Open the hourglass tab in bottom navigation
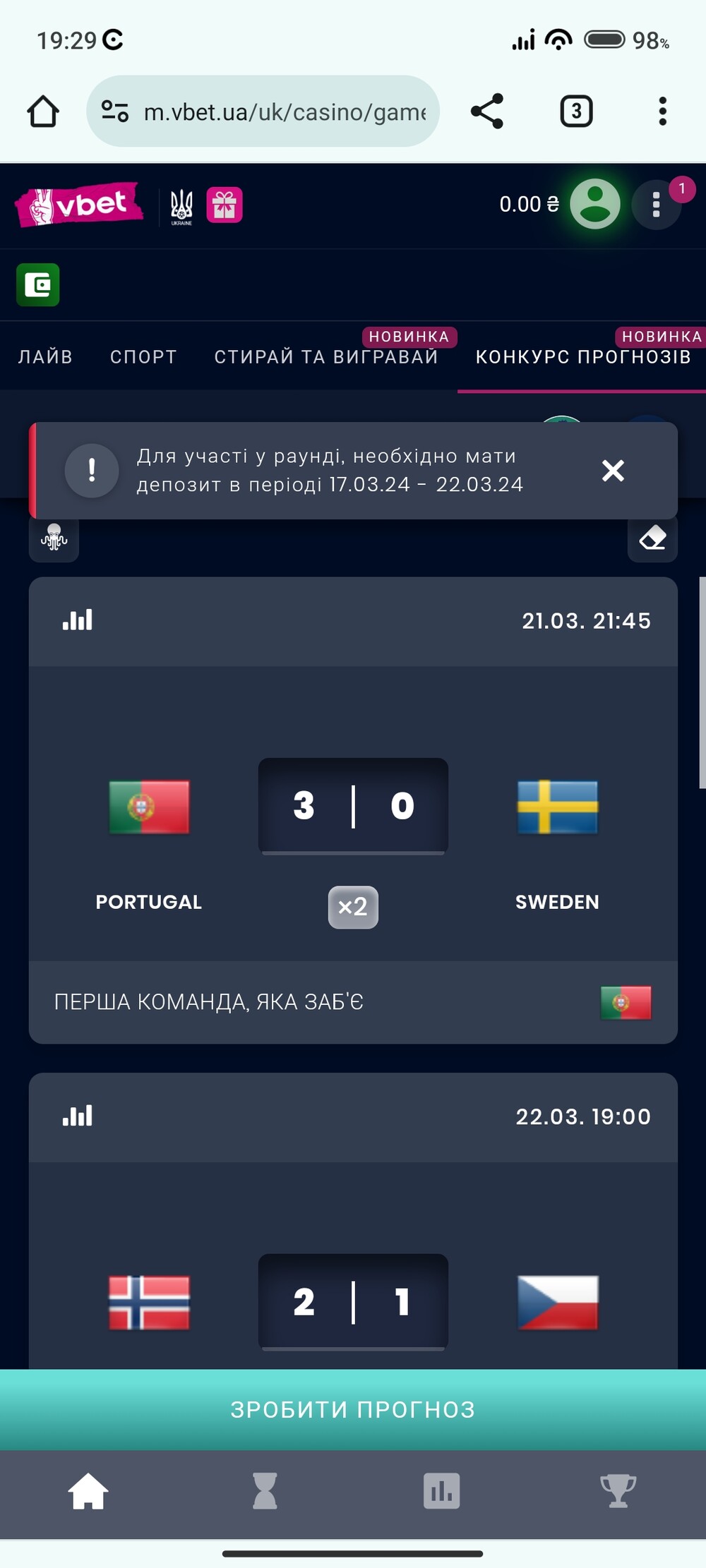706x1568 pixels. click(265, 1490)
